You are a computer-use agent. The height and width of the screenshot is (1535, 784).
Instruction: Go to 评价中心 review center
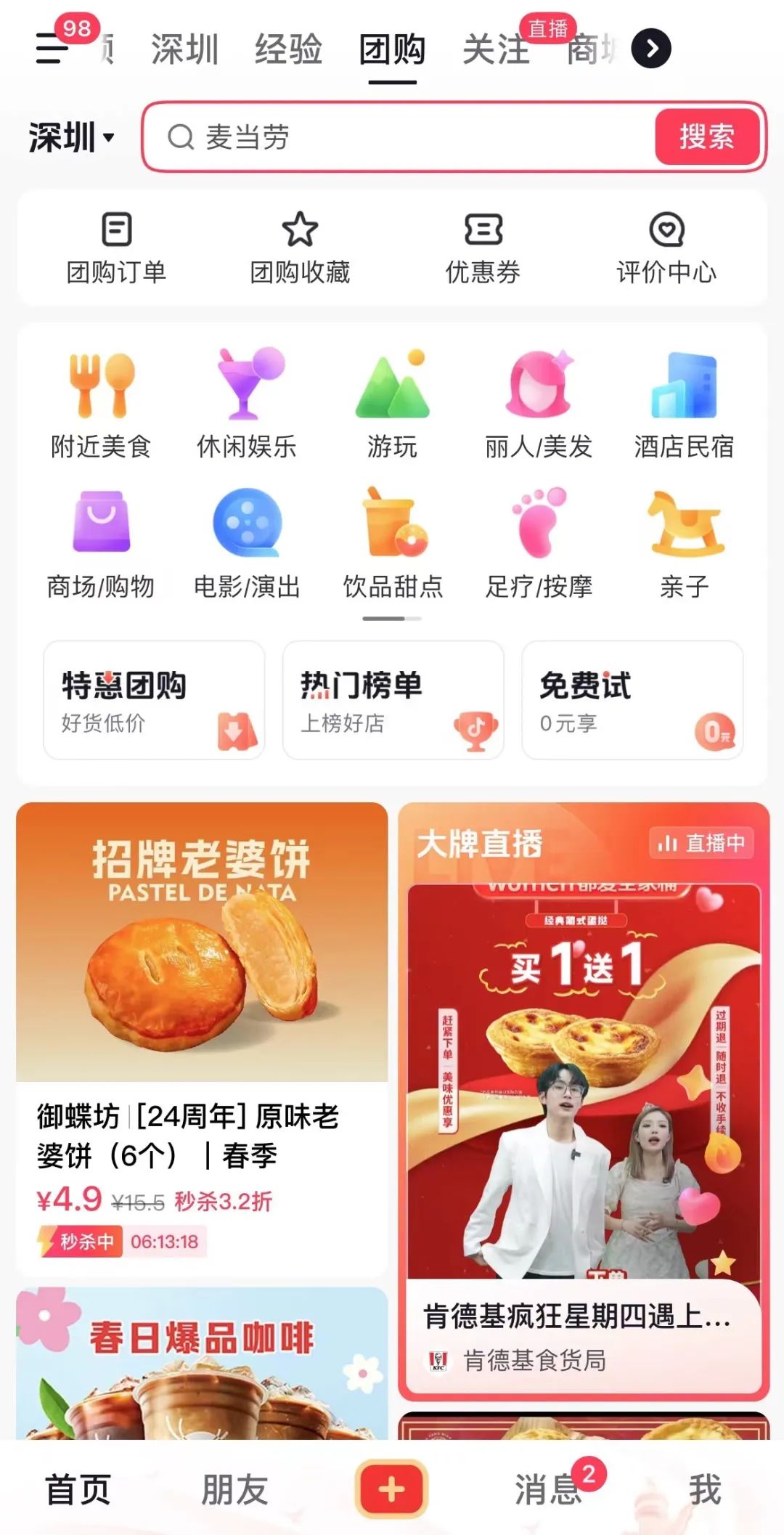(x=666, y=248)
